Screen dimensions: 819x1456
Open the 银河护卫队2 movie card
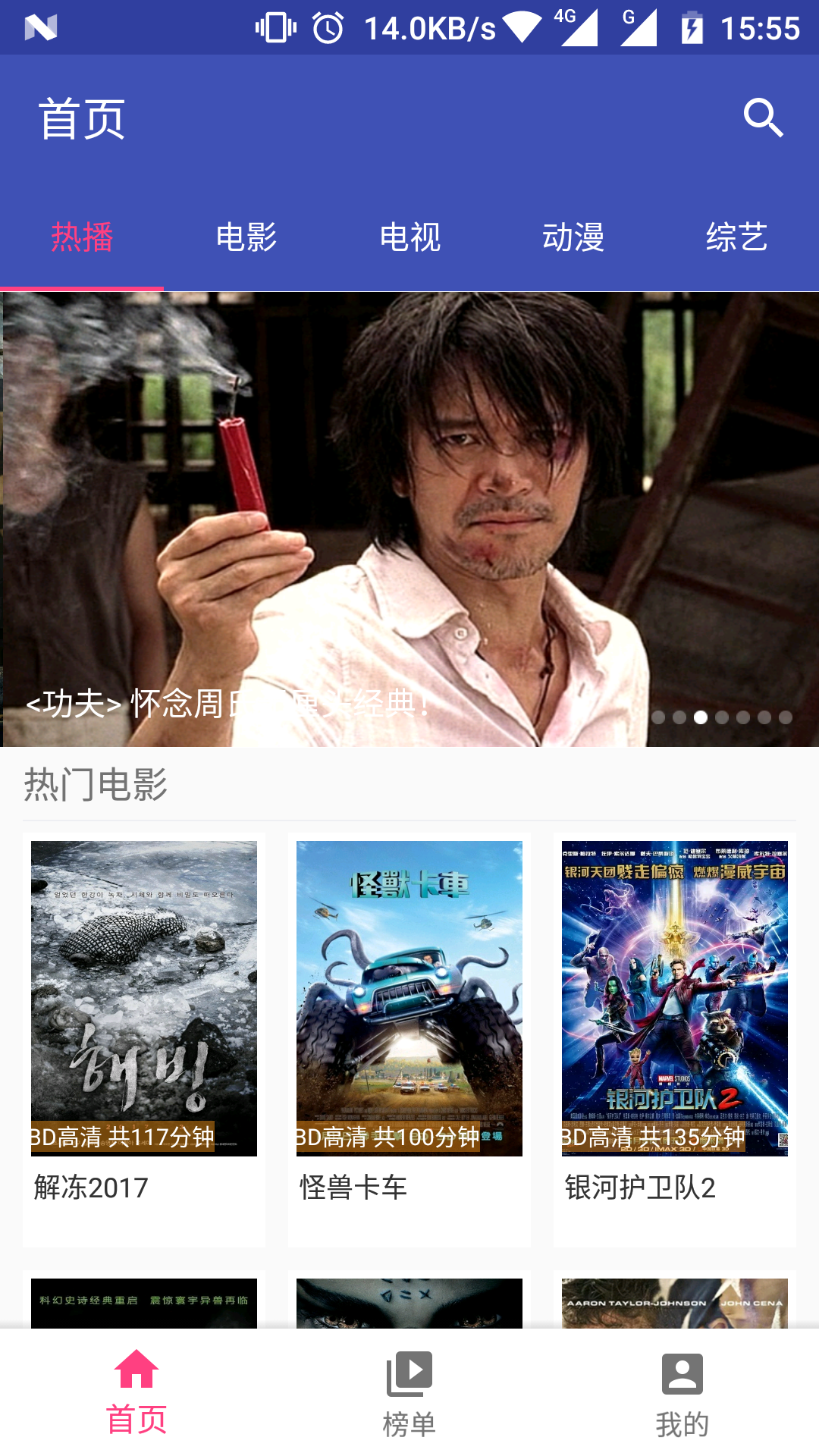(x=675, y=1040)
